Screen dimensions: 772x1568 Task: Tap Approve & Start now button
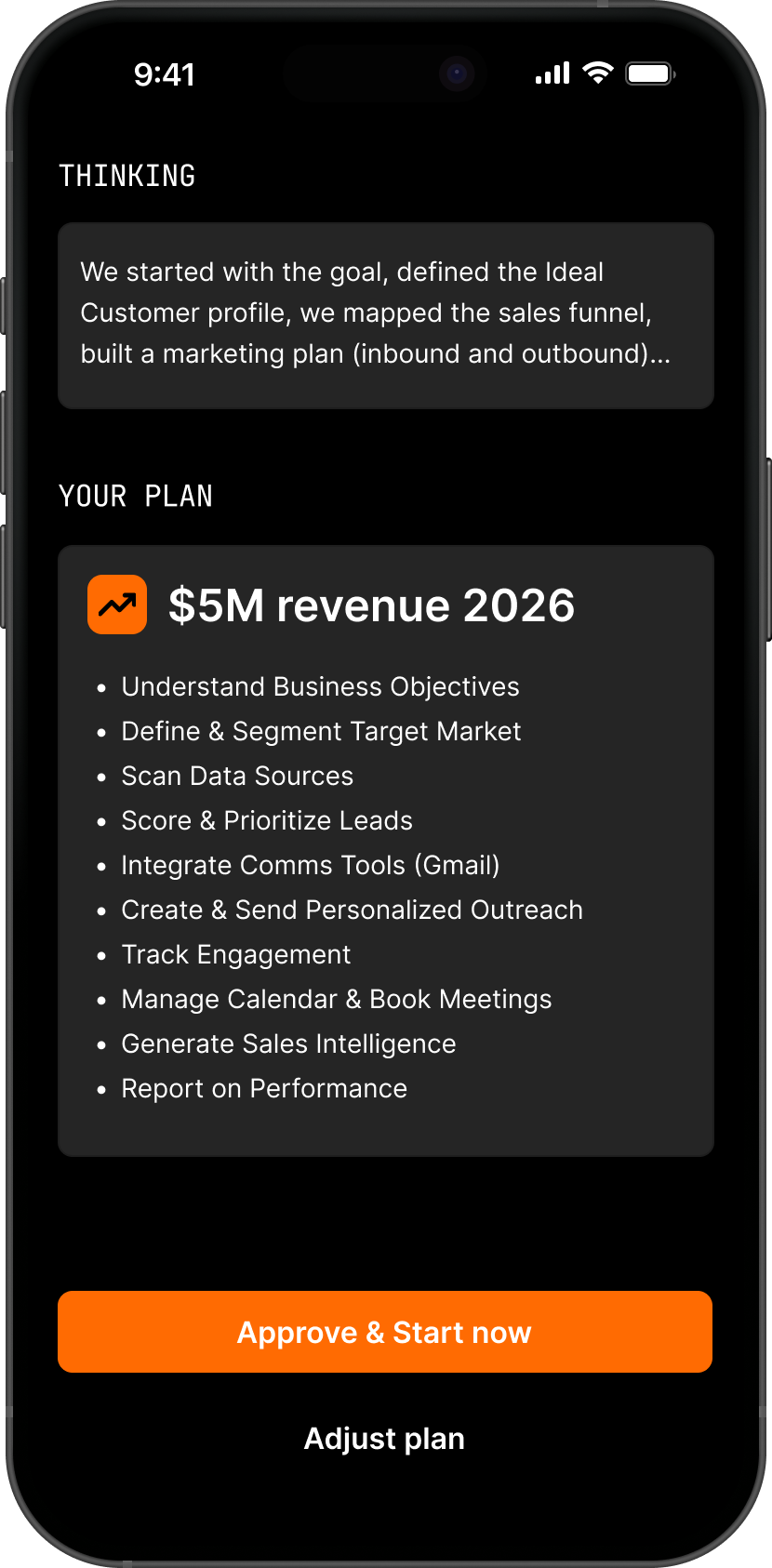pos(385,1332)
